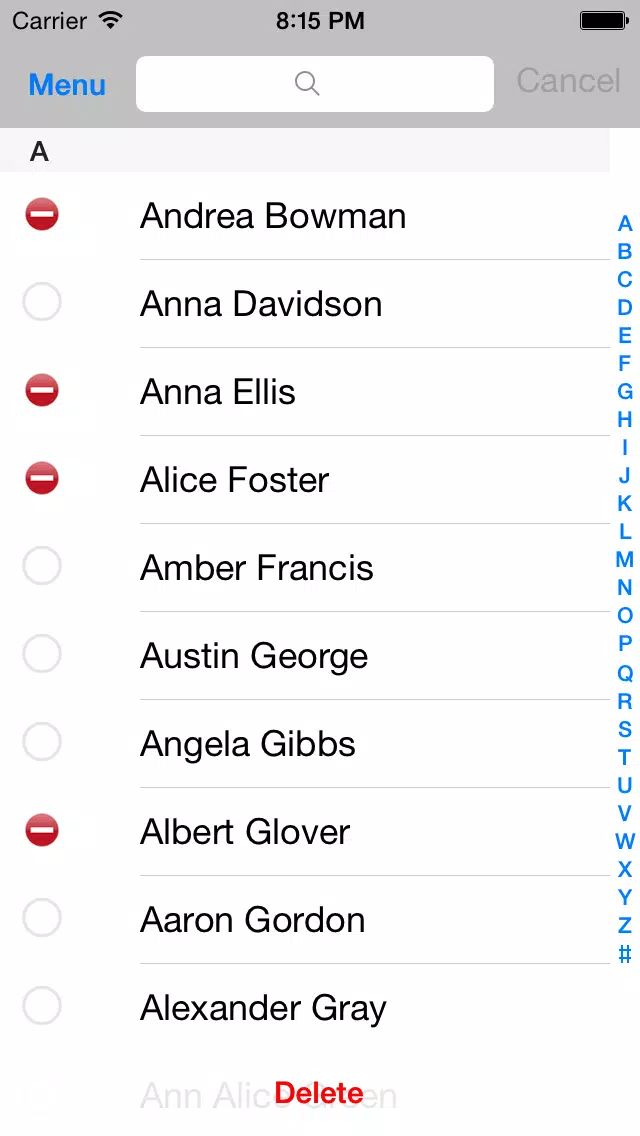Jump to # in the alphabet index
The width and height of the screenshot is (640, 1136).
tap(625, 953)
